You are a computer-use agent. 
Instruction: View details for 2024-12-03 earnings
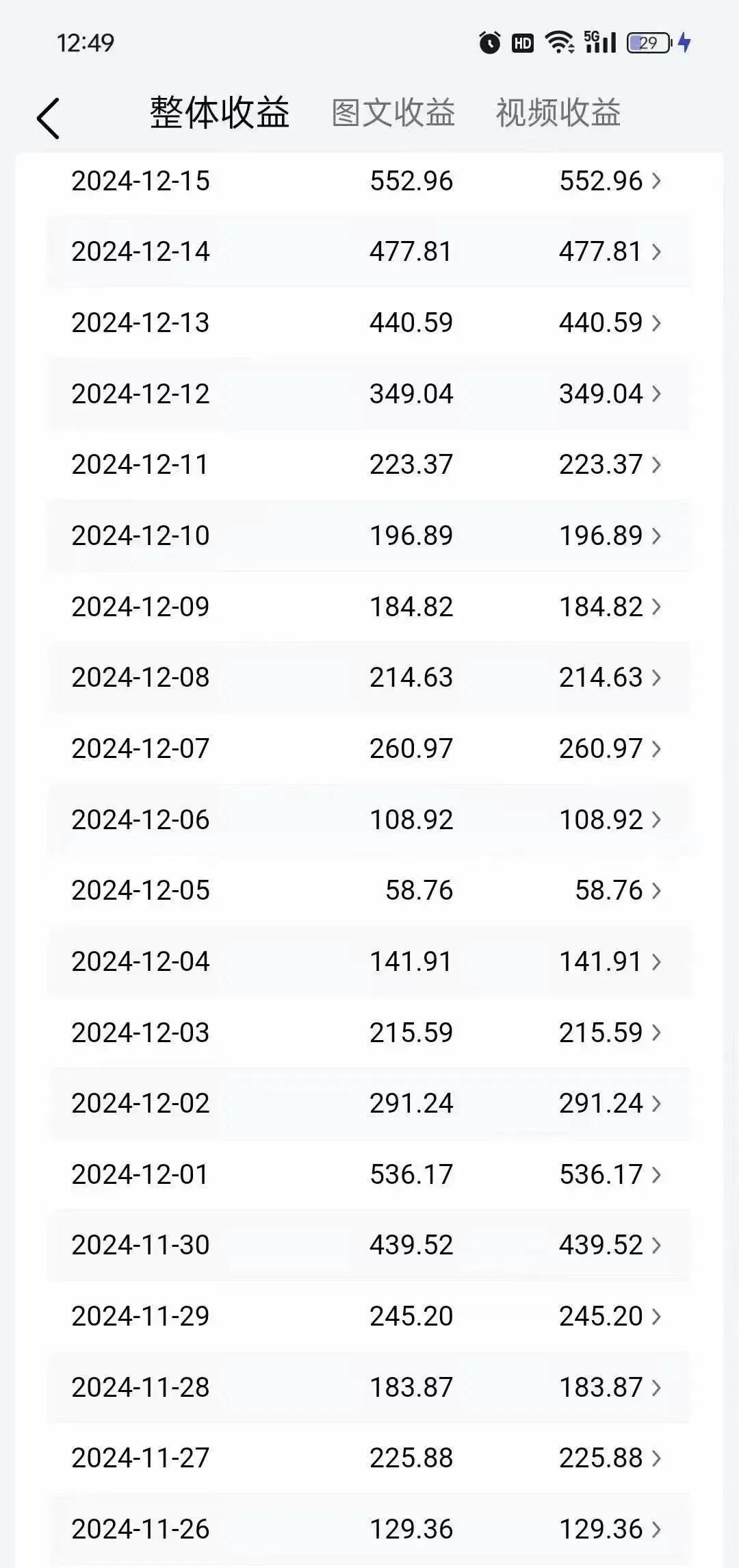pyautogui.click(x=369, y=1033)
